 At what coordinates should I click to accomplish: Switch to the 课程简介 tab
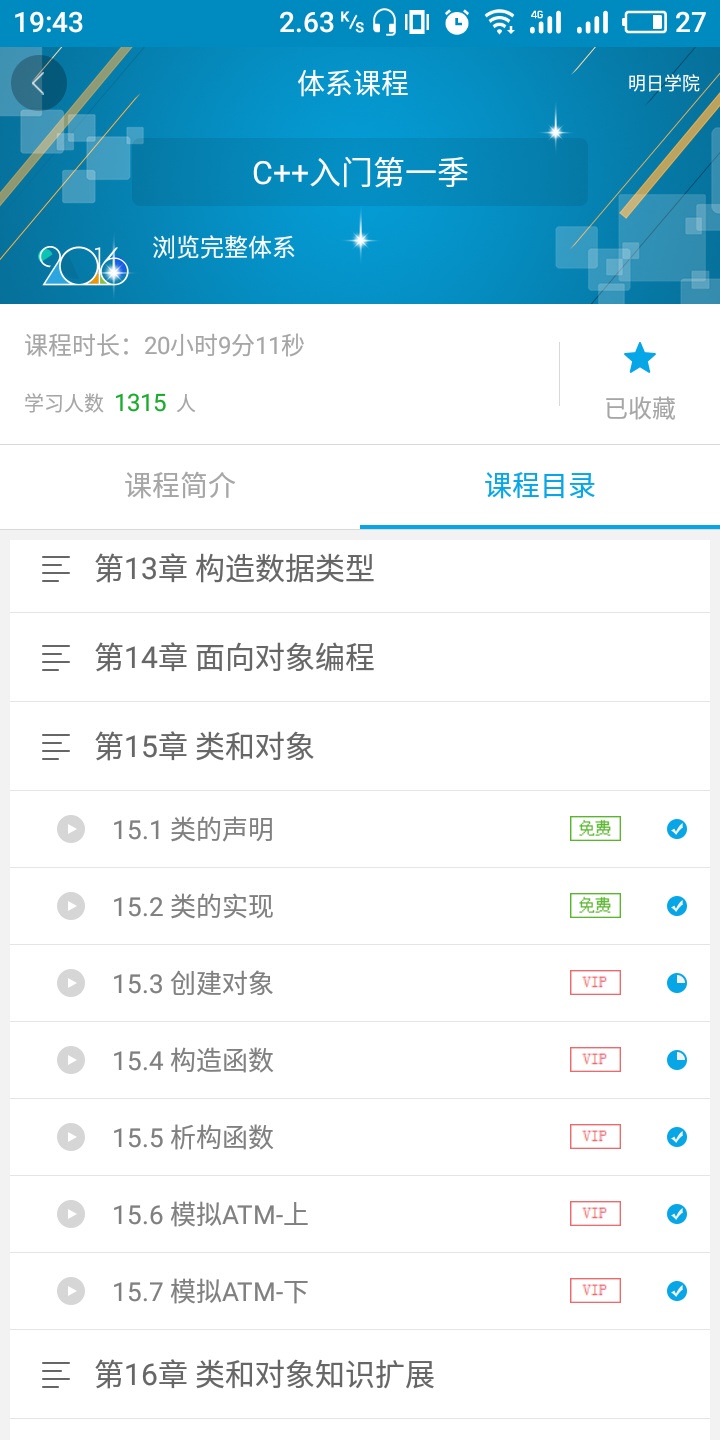tap(180, 486)
